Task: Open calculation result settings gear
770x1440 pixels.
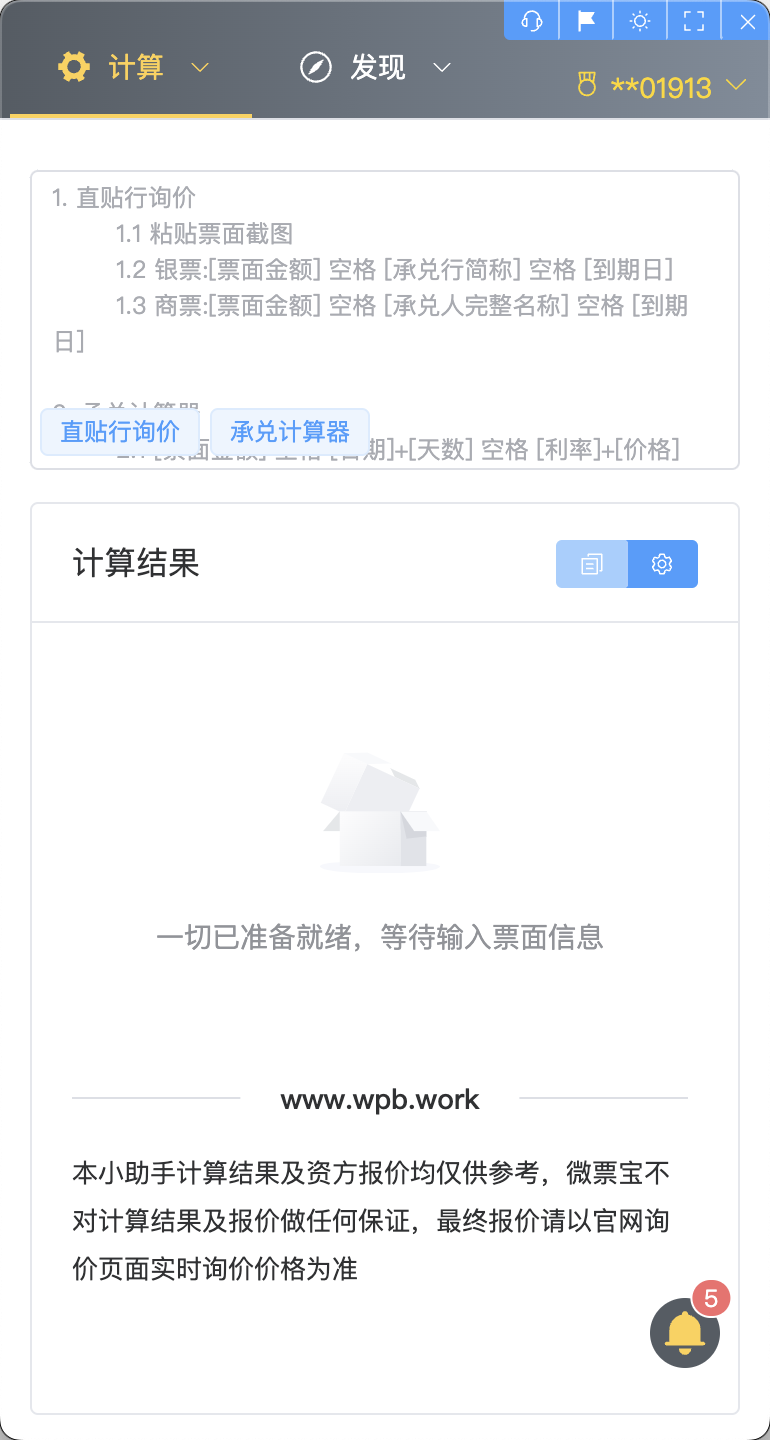Action: point(662,564)
